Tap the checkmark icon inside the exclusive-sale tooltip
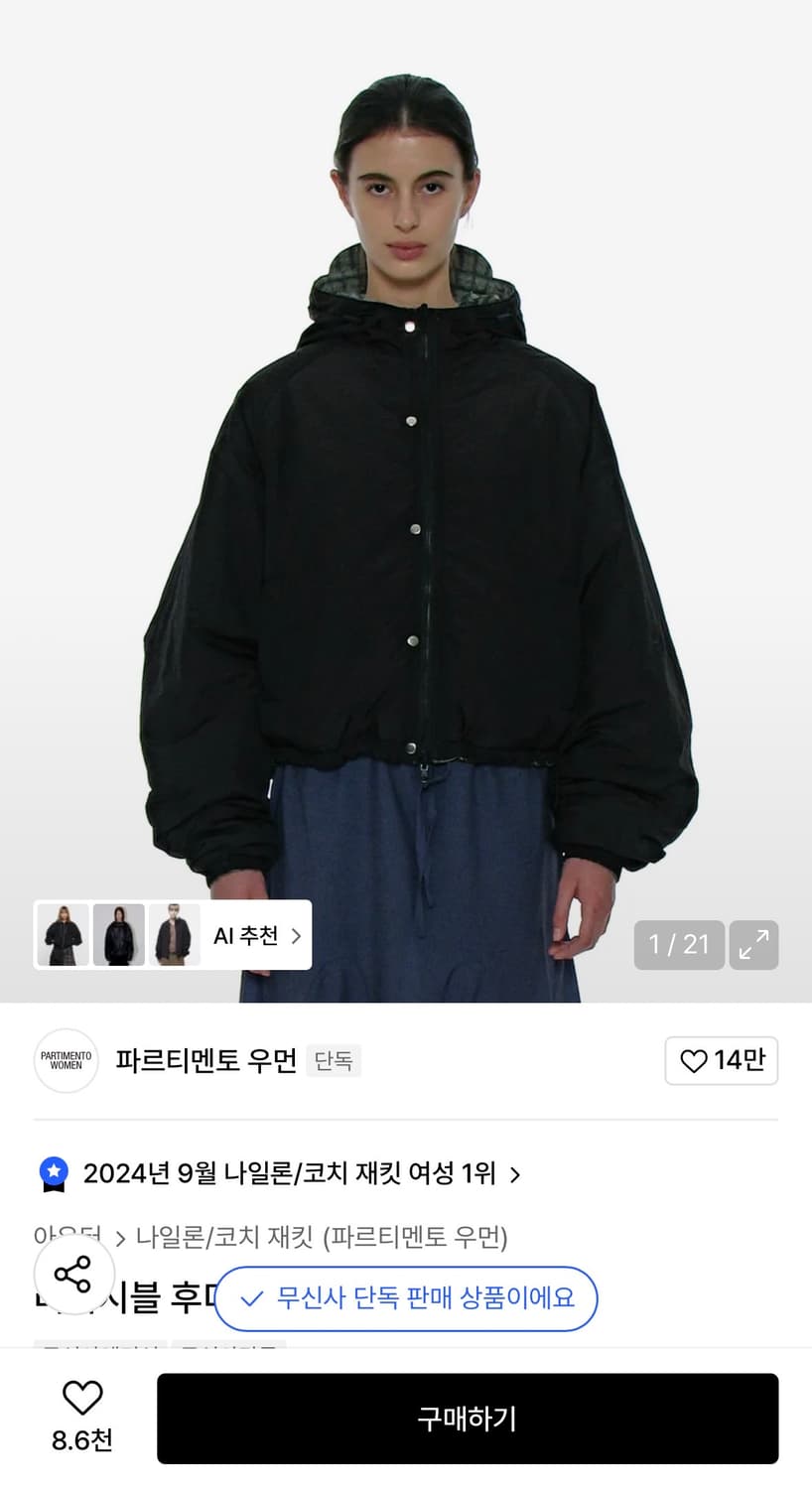 coord(249,1298)
